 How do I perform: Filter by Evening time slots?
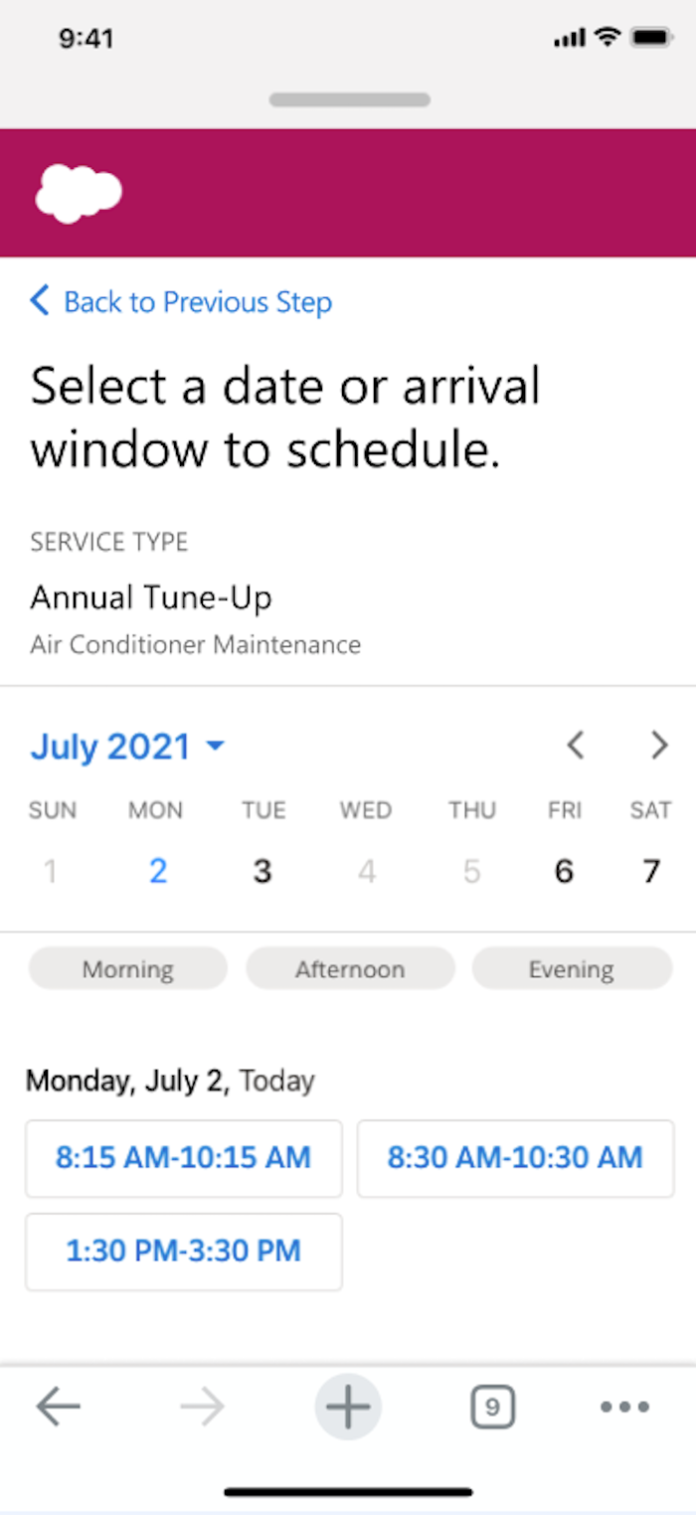tap(572, 969)
